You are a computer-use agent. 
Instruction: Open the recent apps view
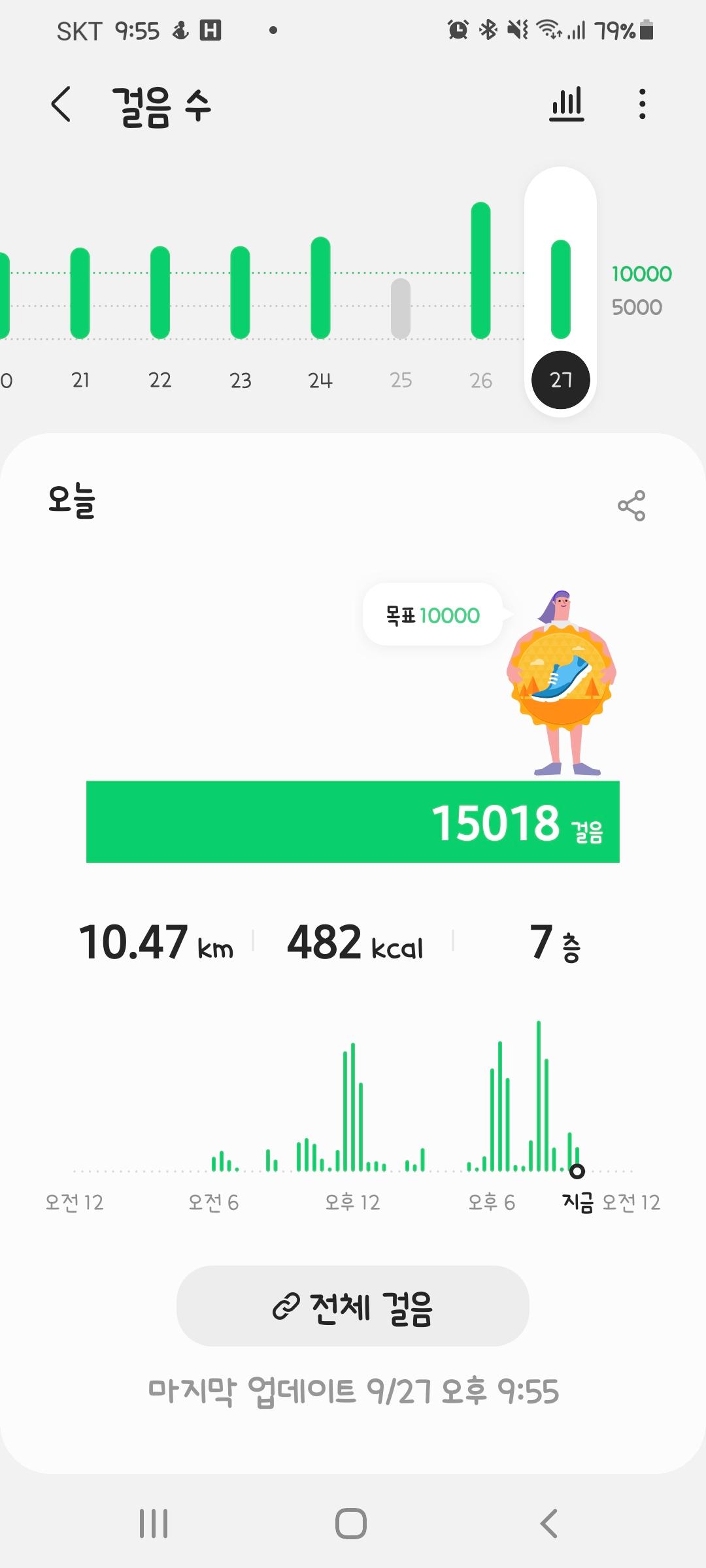point(154,1524)
